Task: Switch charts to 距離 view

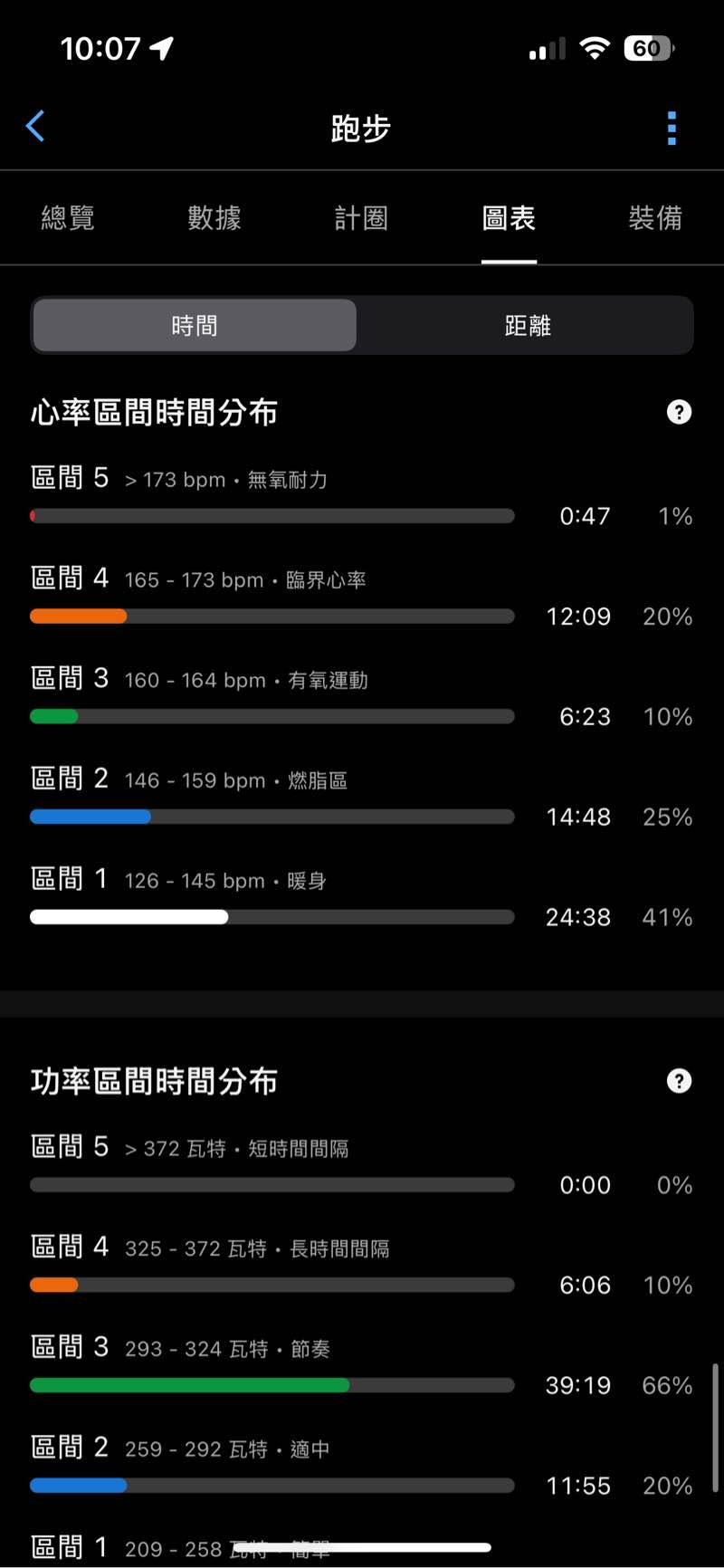Action: point(528,326)
